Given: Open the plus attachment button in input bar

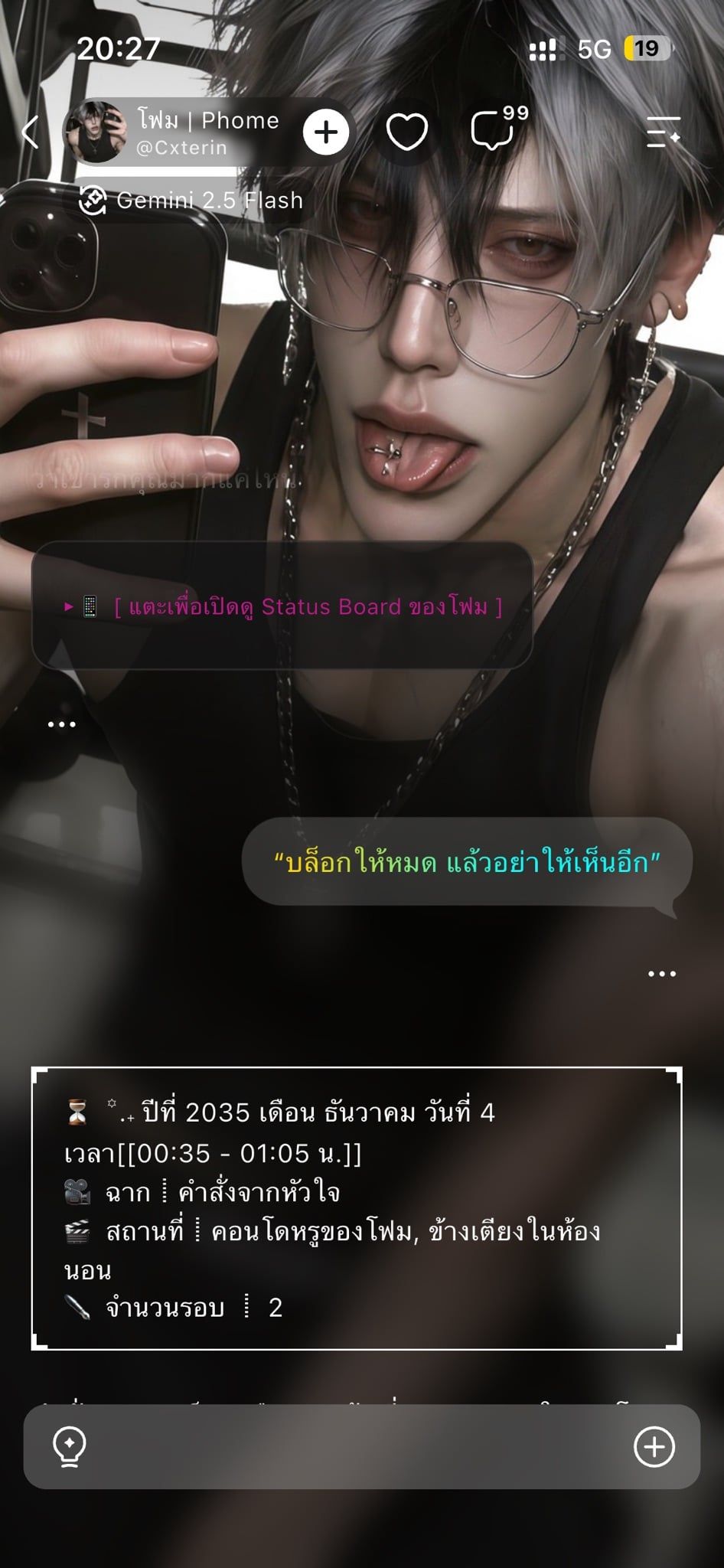Looking at the screenshot, I should pos(654,1447).
